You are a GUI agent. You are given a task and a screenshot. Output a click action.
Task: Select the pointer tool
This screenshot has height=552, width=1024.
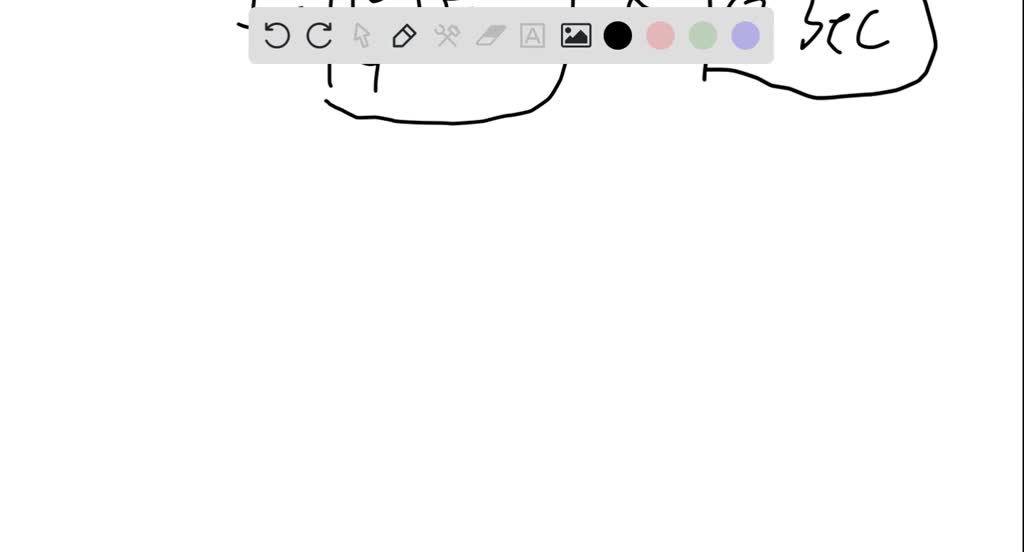pyautogui.click(x=362, y=37)
